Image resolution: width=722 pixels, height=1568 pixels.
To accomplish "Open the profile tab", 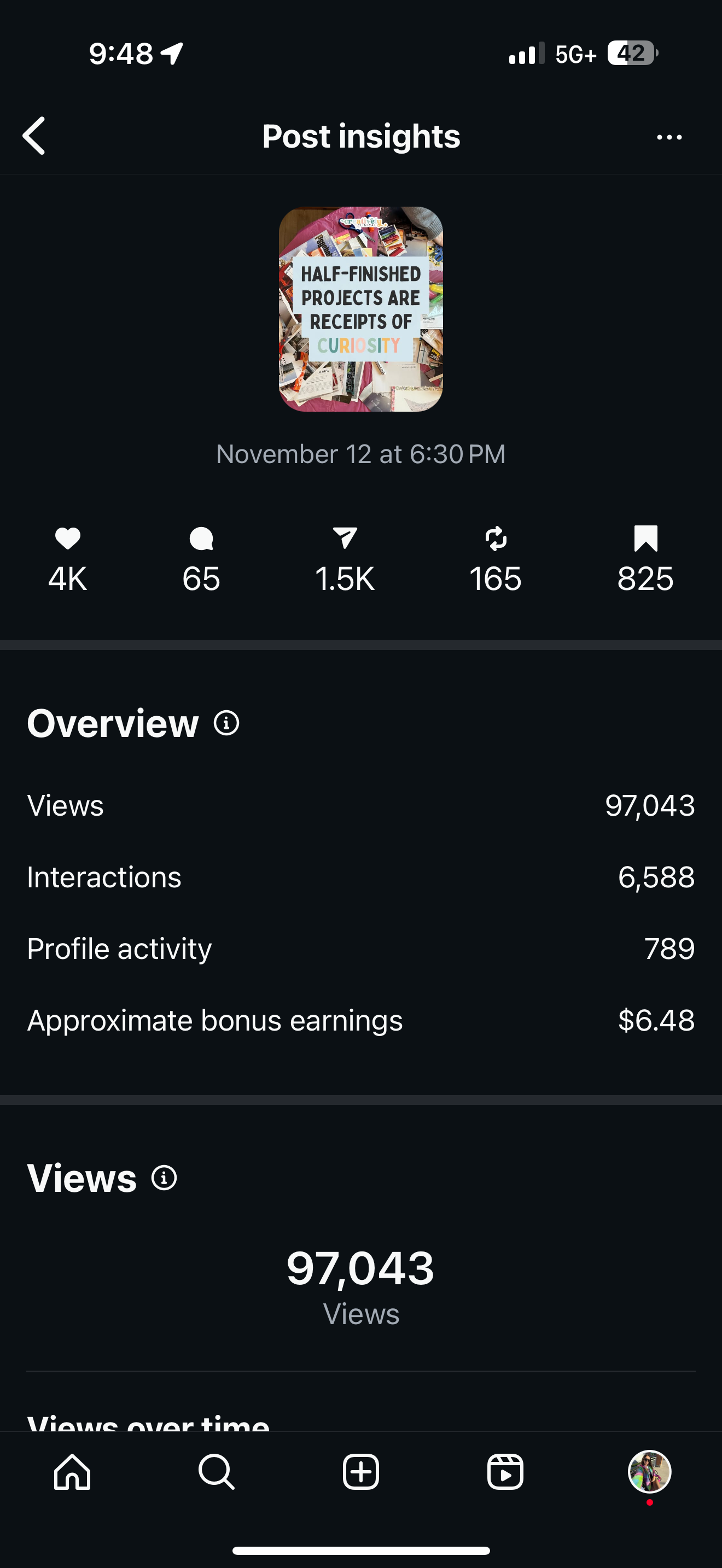I will click(650, 1472).
